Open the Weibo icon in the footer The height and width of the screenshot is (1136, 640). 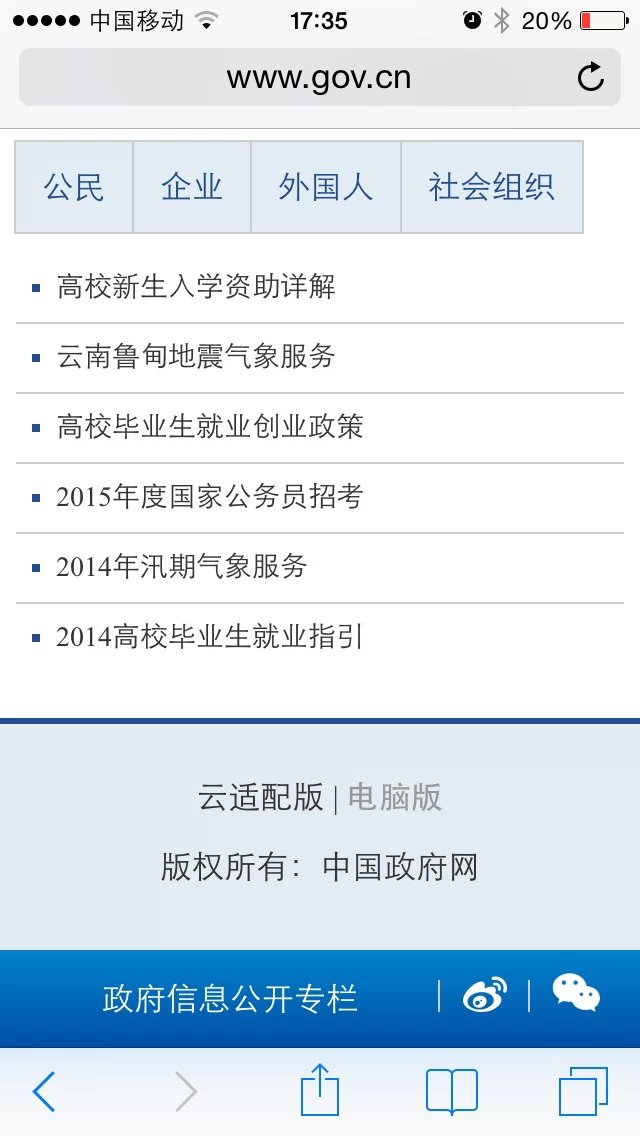[484, 996]
